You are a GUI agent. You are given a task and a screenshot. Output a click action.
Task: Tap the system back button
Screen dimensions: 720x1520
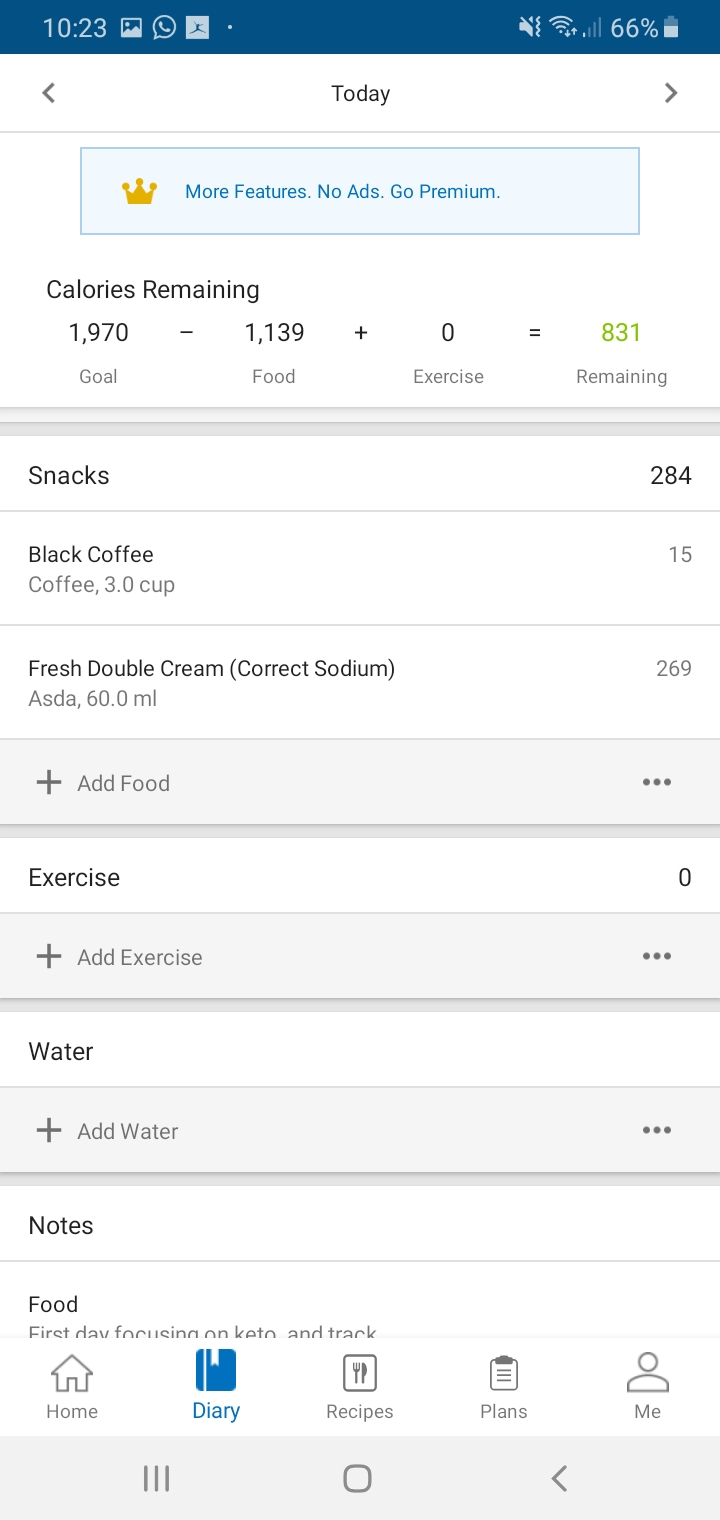pyautogui.click(x=560, y=1478)
